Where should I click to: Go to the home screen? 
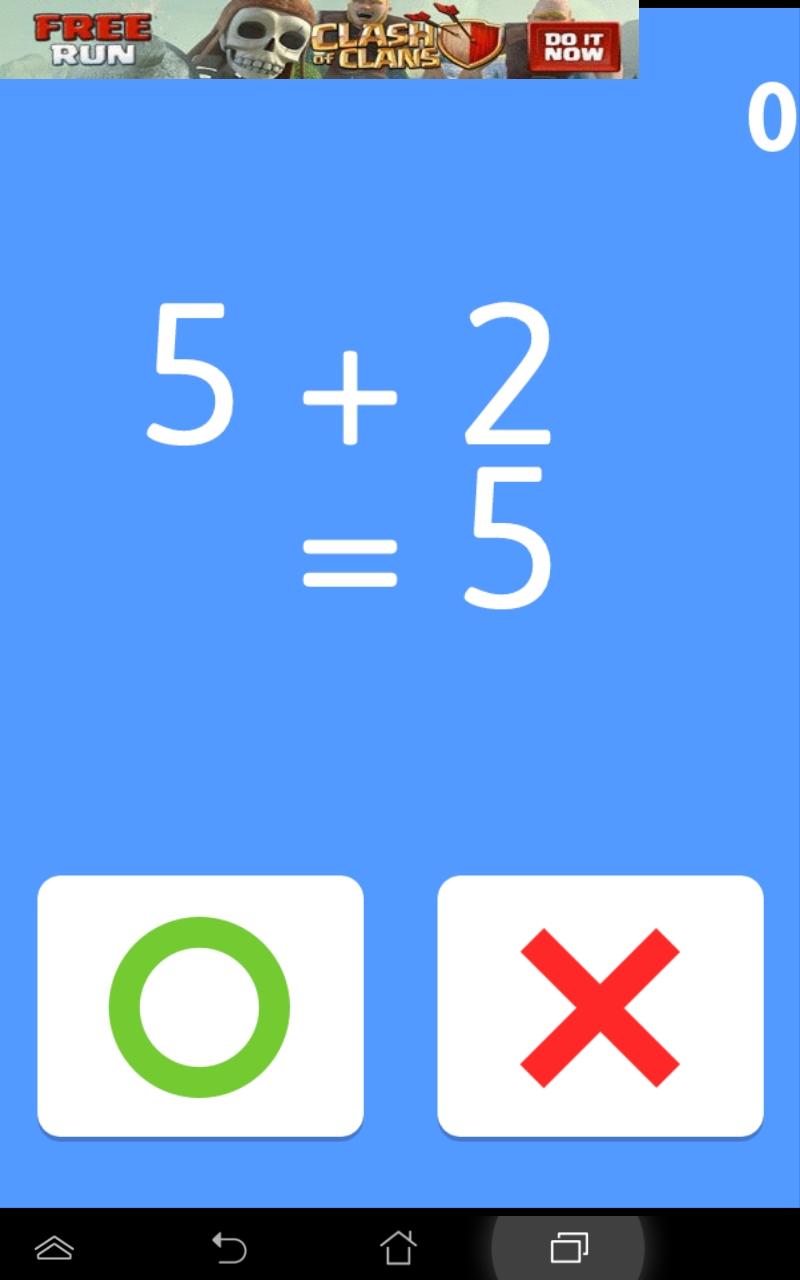(398, 1247)
